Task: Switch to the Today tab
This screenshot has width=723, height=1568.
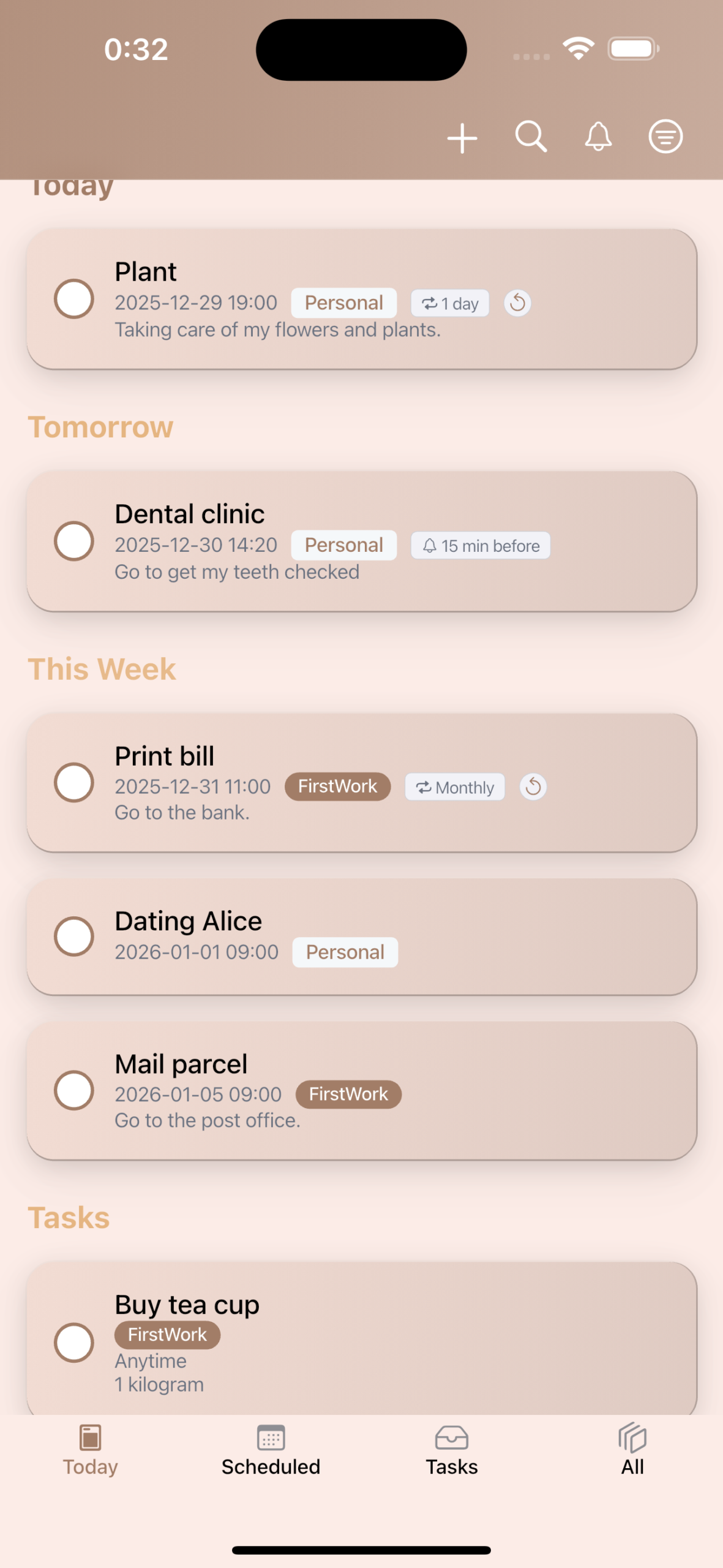Action: 91,1450
